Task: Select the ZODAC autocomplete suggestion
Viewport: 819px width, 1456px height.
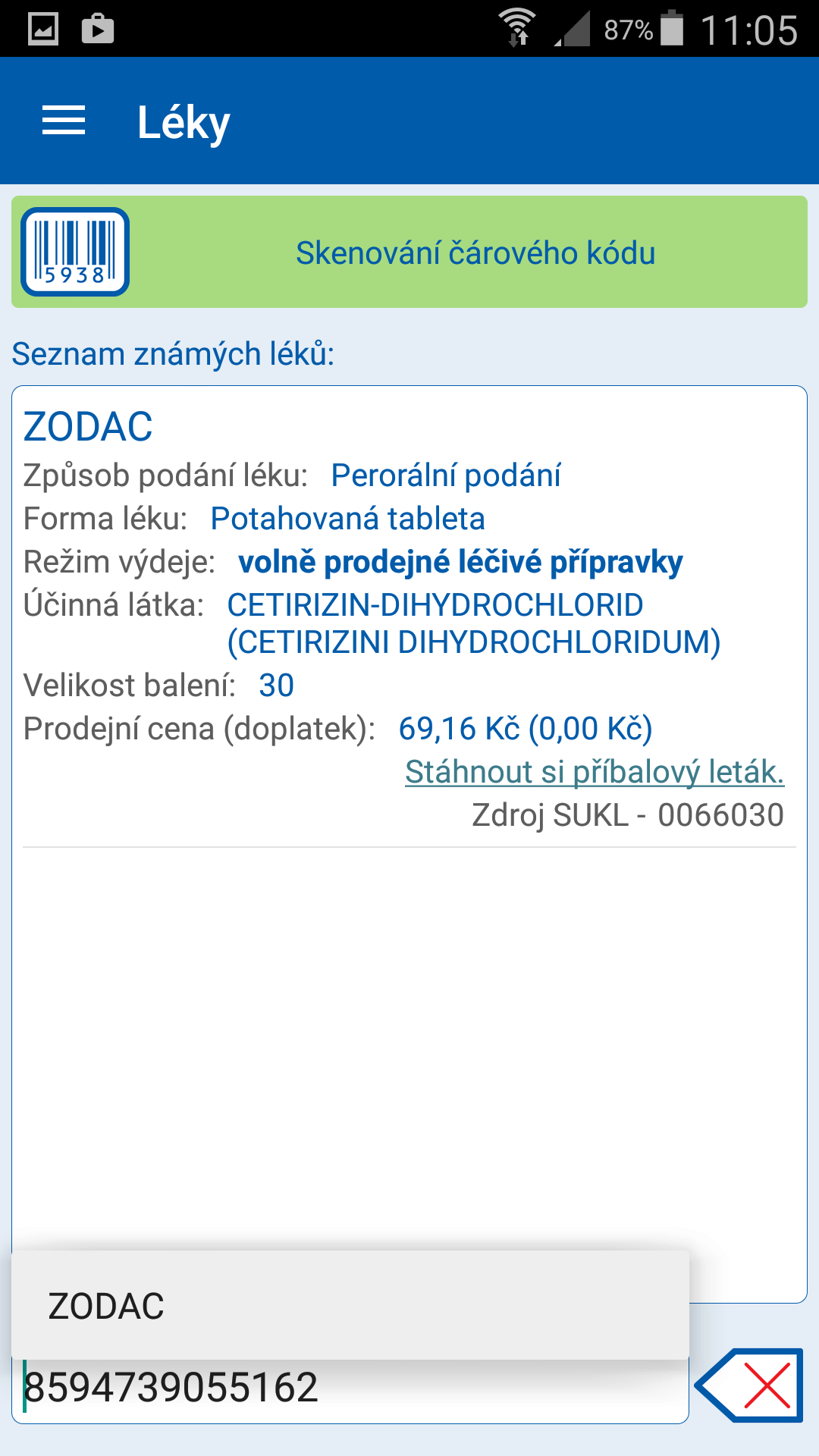Action: pos(349,1306)
